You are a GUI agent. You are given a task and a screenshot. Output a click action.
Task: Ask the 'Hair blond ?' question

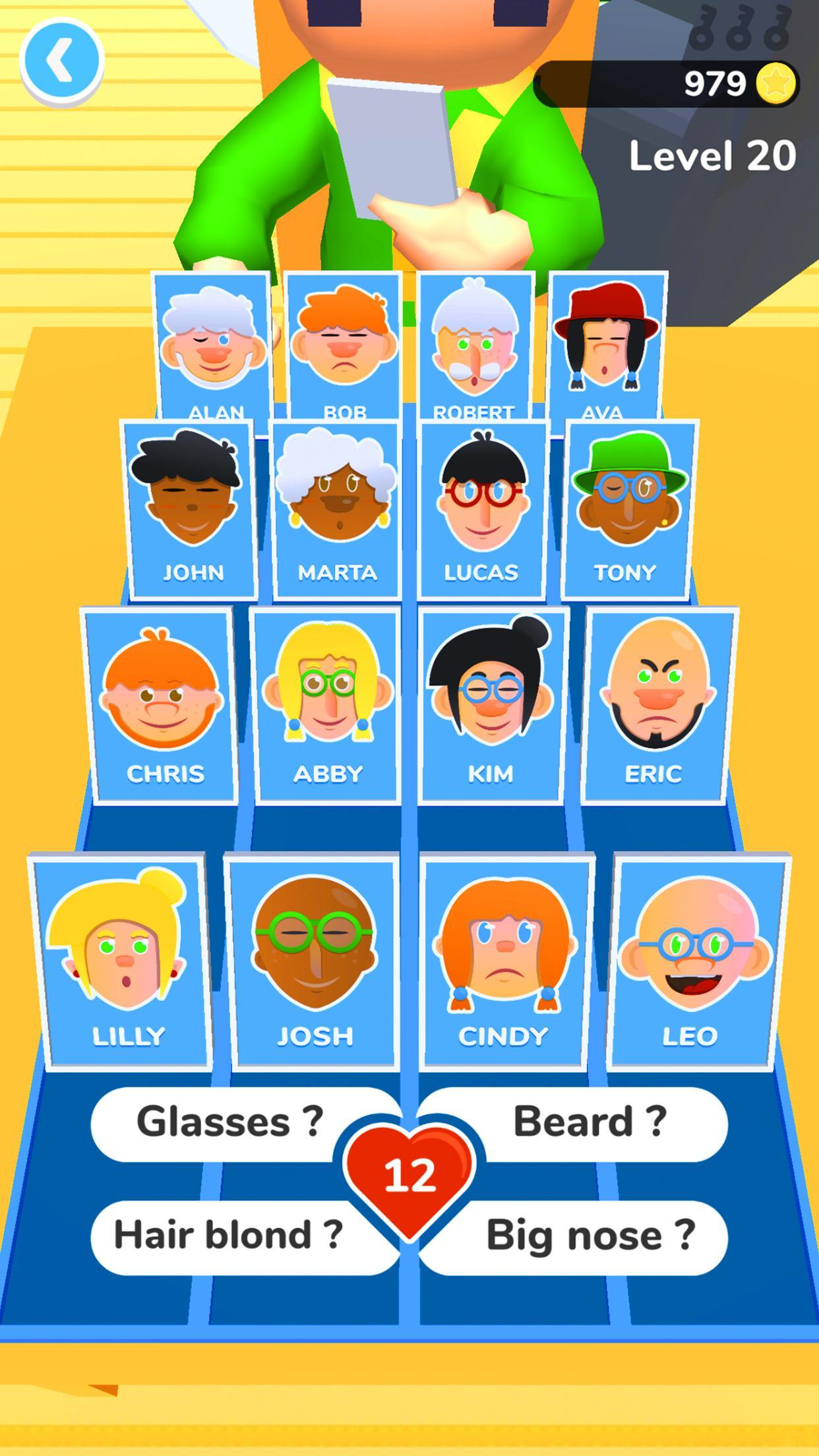pos(224,1235)
